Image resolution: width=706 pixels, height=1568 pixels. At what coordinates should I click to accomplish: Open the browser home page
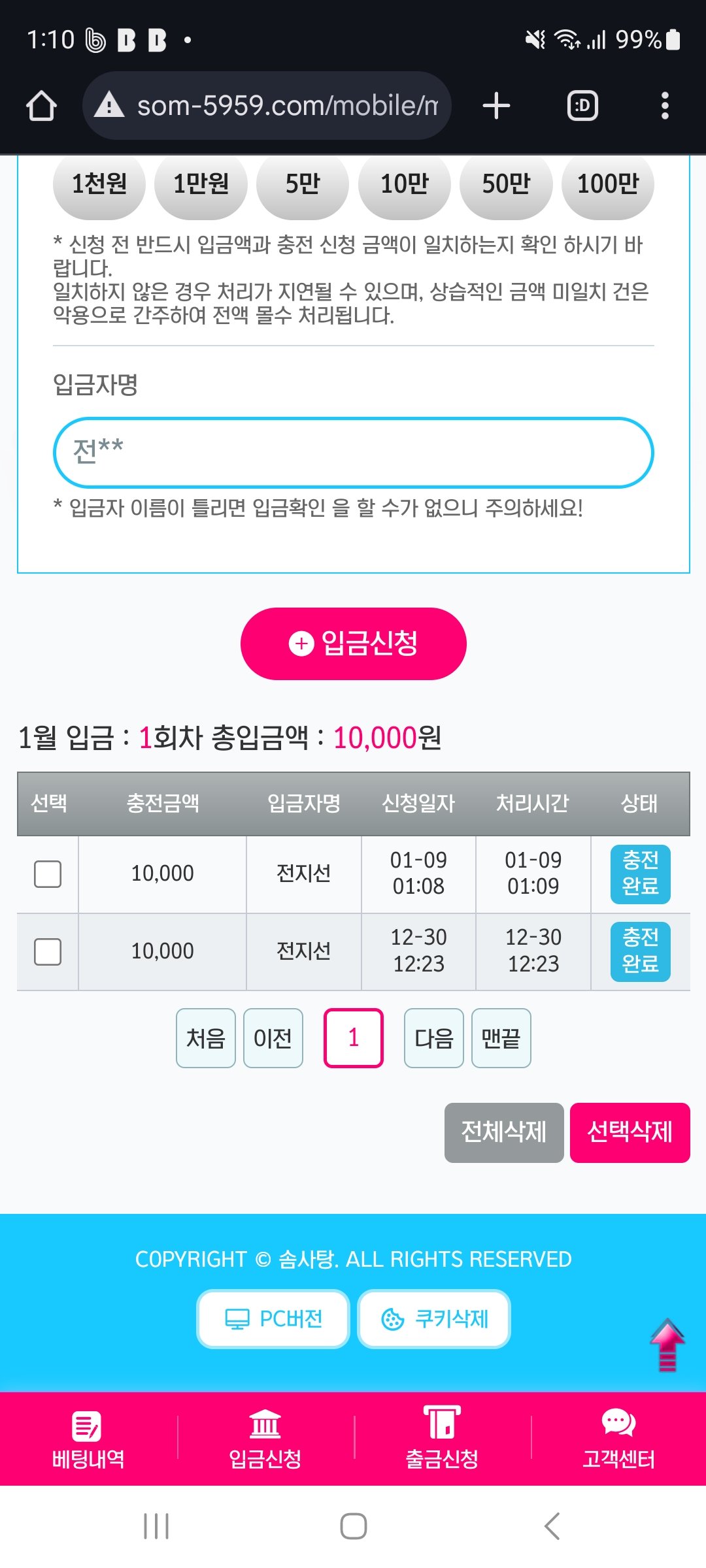(x=41, y=106)
